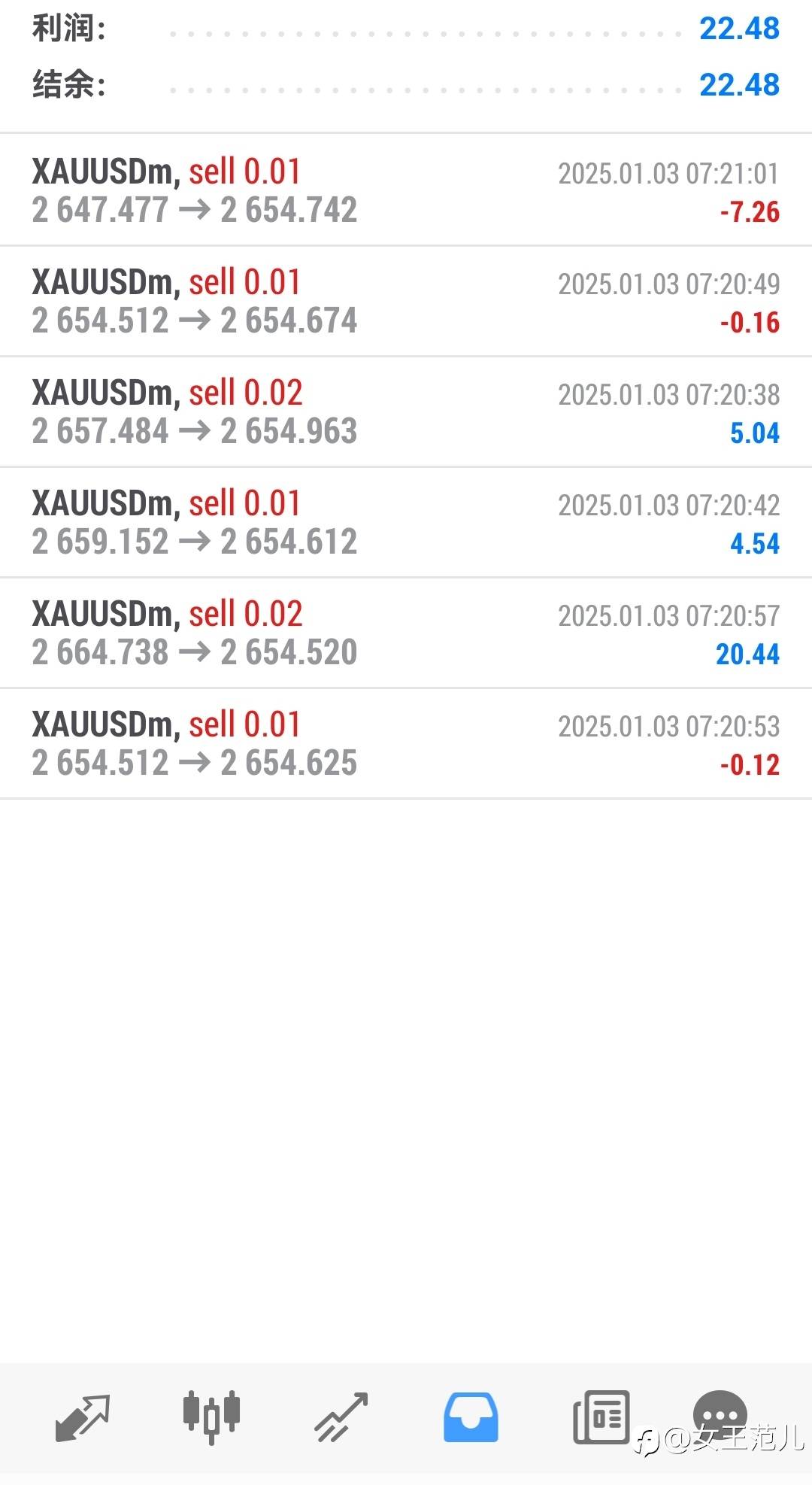812x1485 pixels.
Task: Open the Trade tab with trend arrow
Action: tap(341, 1417)
